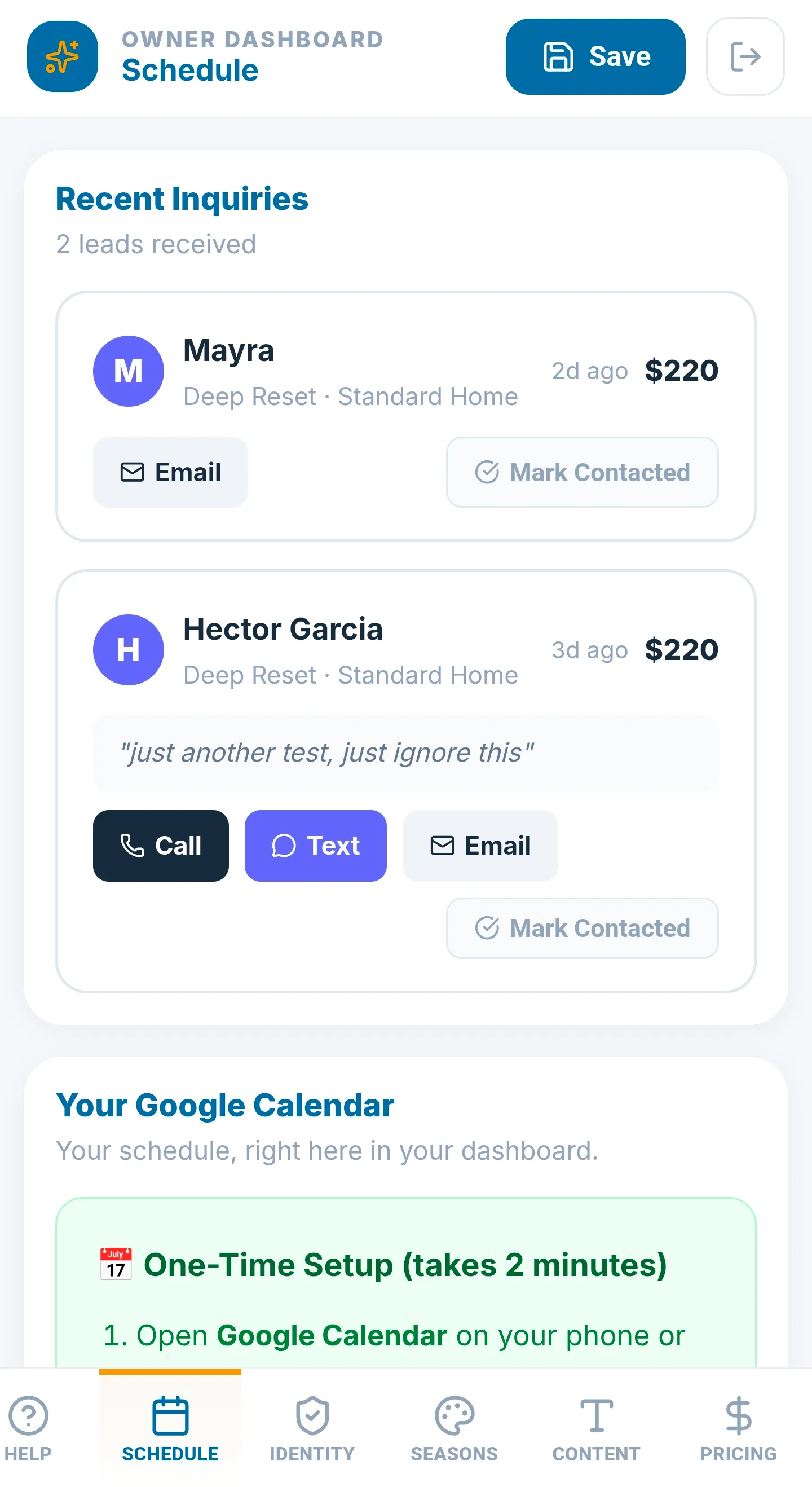The image size is (812, 1487).
Task: Email Mayra about her Deep Reset inquiry
Action: click(170, 472)
